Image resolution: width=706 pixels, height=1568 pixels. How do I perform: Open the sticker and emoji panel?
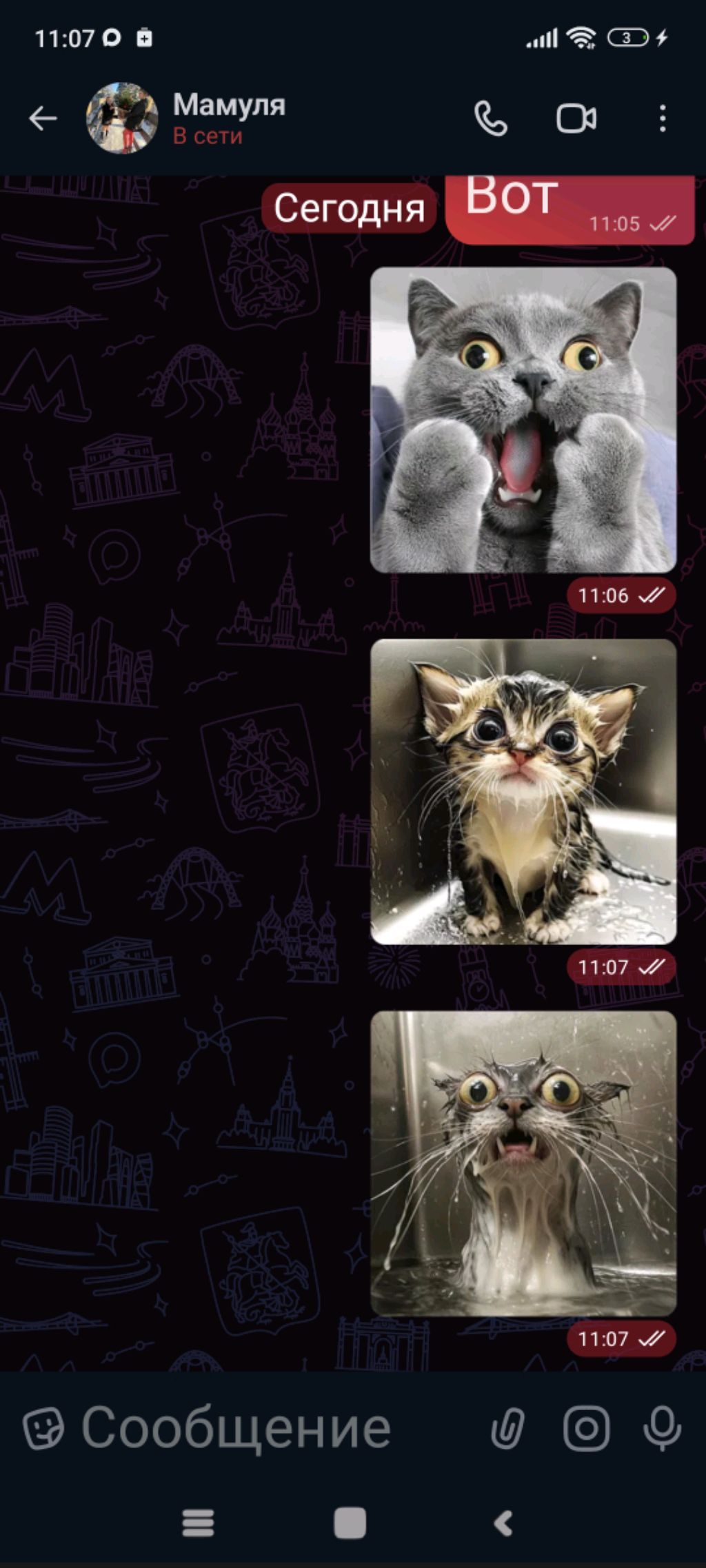coord(43,1428)
